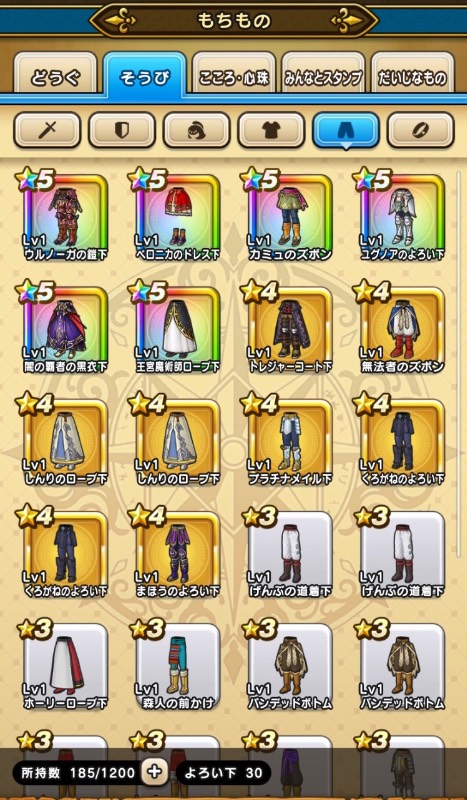Open the こころ・心珠 tab
This screenshot has height=800, width=467.
(x=234, y=77)
